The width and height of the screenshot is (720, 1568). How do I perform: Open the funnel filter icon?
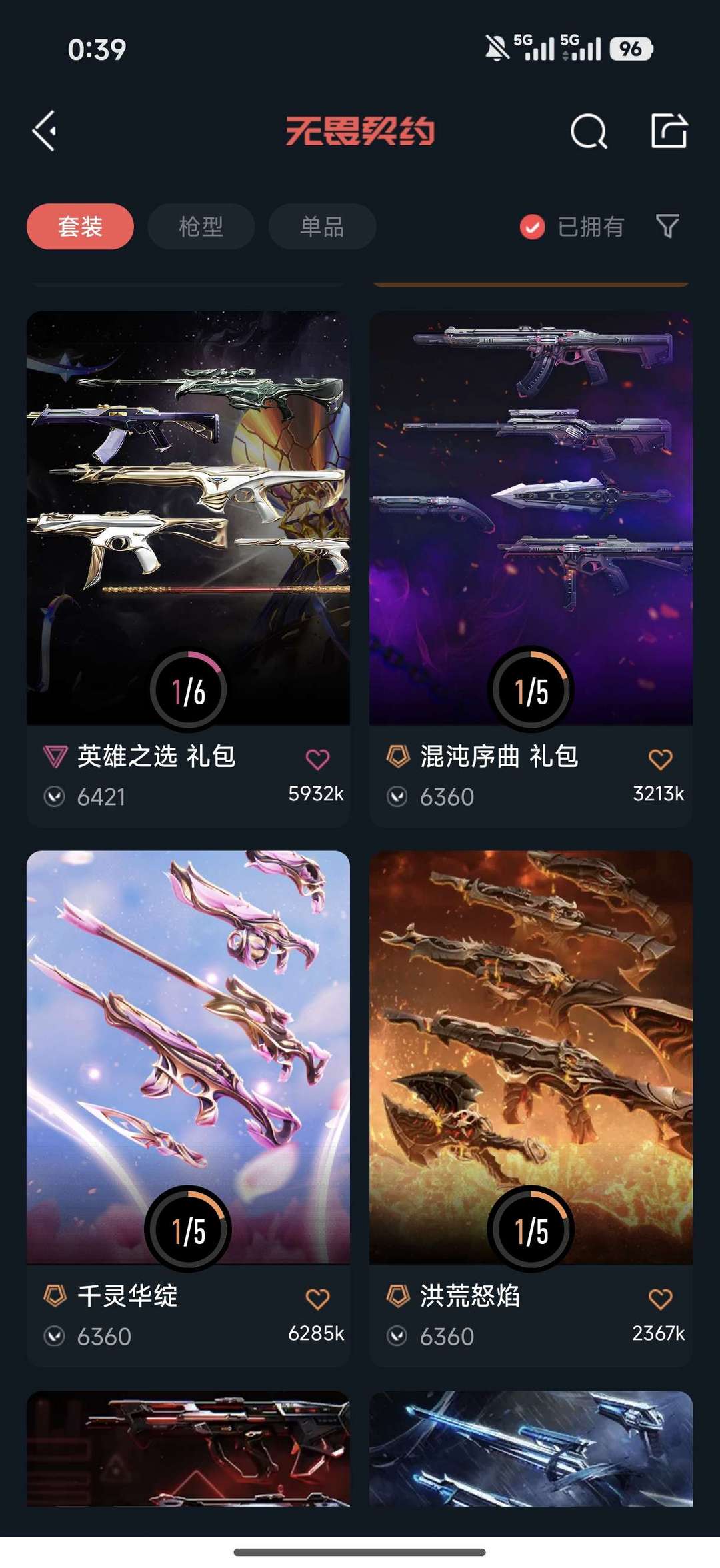tap(667, 226)
